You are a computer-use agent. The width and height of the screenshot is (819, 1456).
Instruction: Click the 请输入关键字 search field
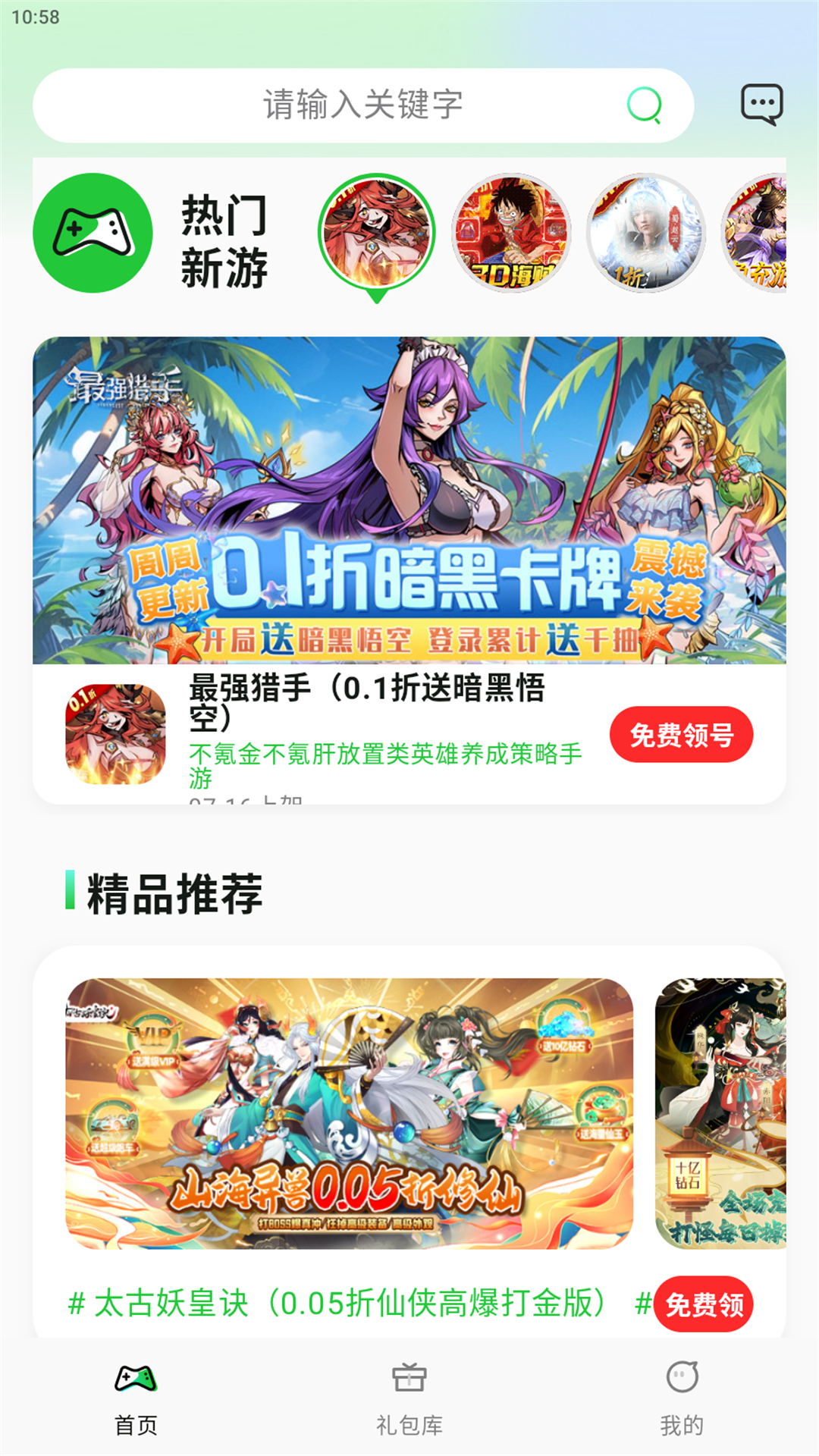pos(356,106)
